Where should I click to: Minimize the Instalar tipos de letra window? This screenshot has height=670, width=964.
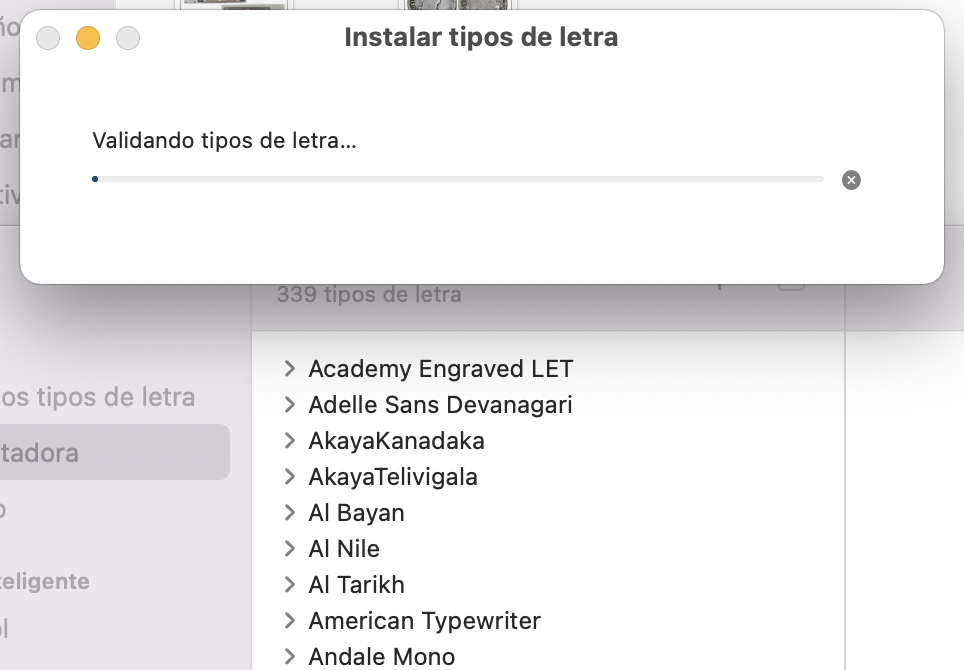tap(88, 39)
